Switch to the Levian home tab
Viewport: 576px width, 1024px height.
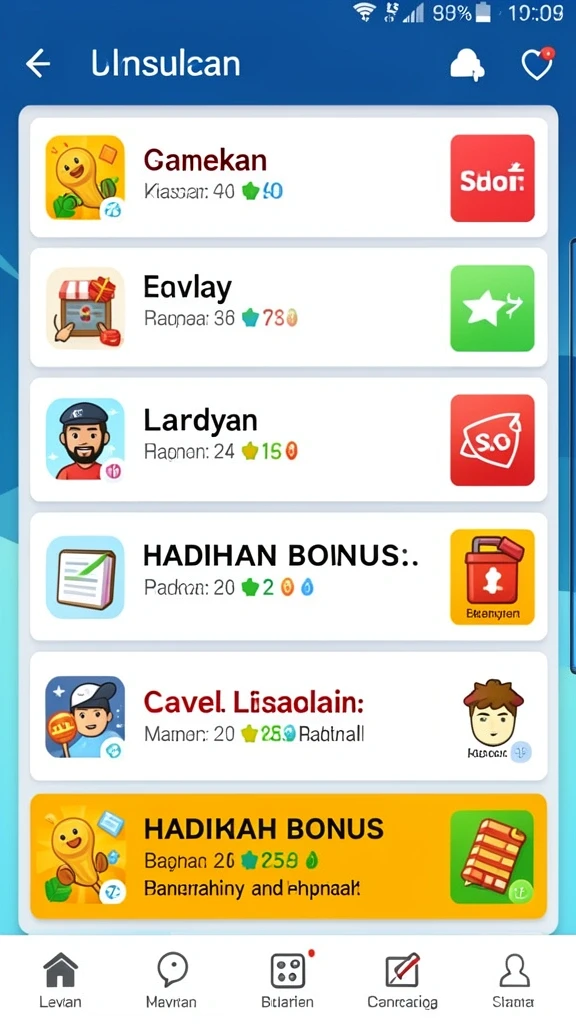[x=60, y=980]
